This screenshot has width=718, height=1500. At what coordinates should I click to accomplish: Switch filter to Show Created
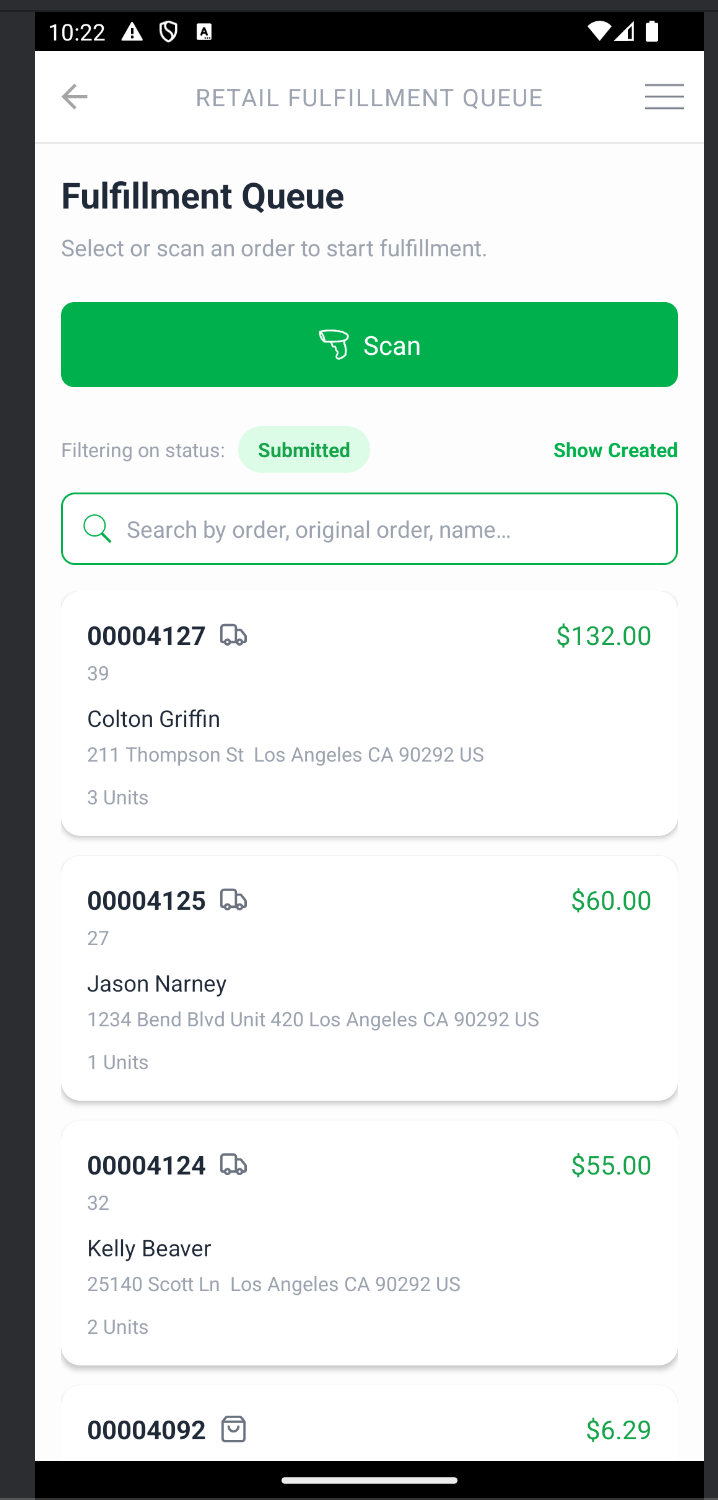[x=615, y=450]
